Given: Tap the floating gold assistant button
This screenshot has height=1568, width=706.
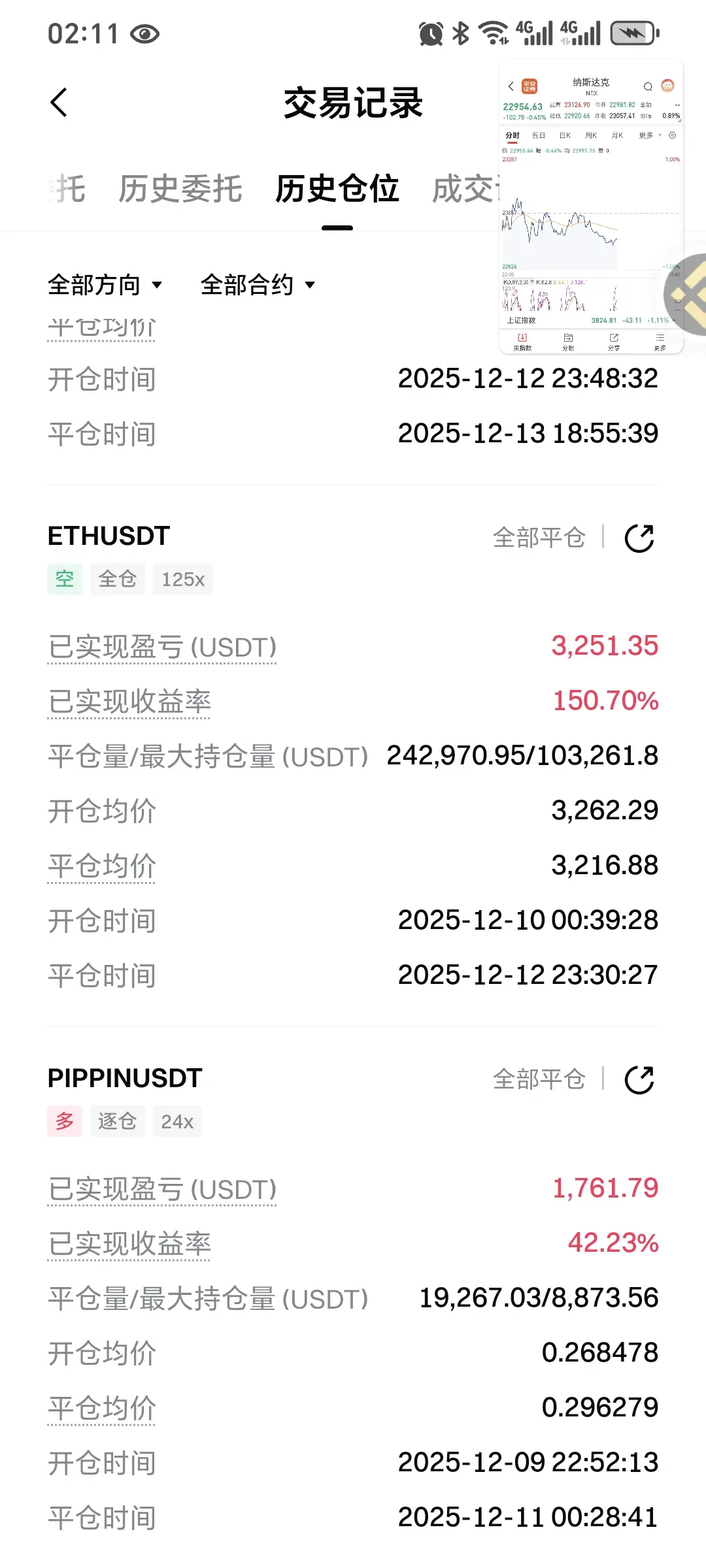Looking at the screenshot, I should (688, 295).
